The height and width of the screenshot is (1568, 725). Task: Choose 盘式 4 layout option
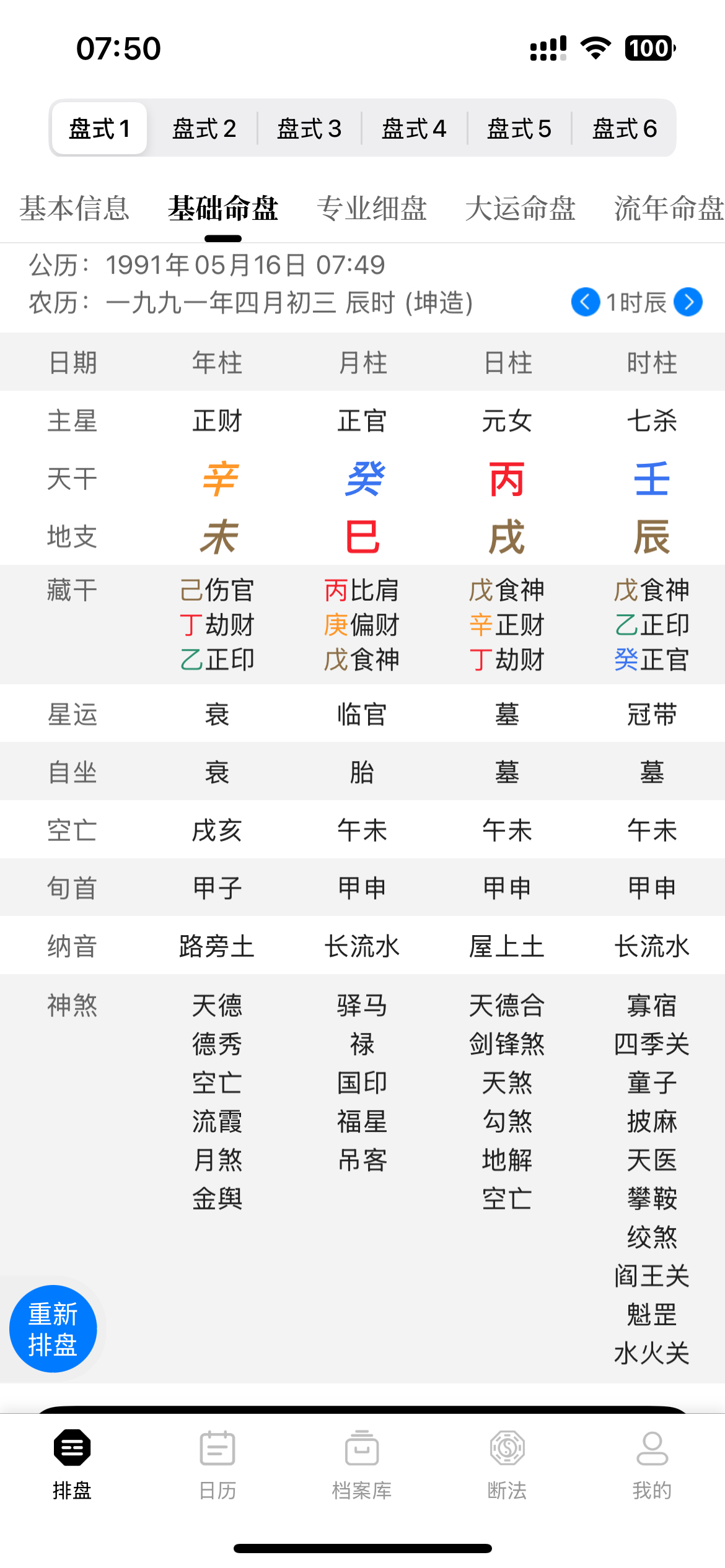coord(414,128)
